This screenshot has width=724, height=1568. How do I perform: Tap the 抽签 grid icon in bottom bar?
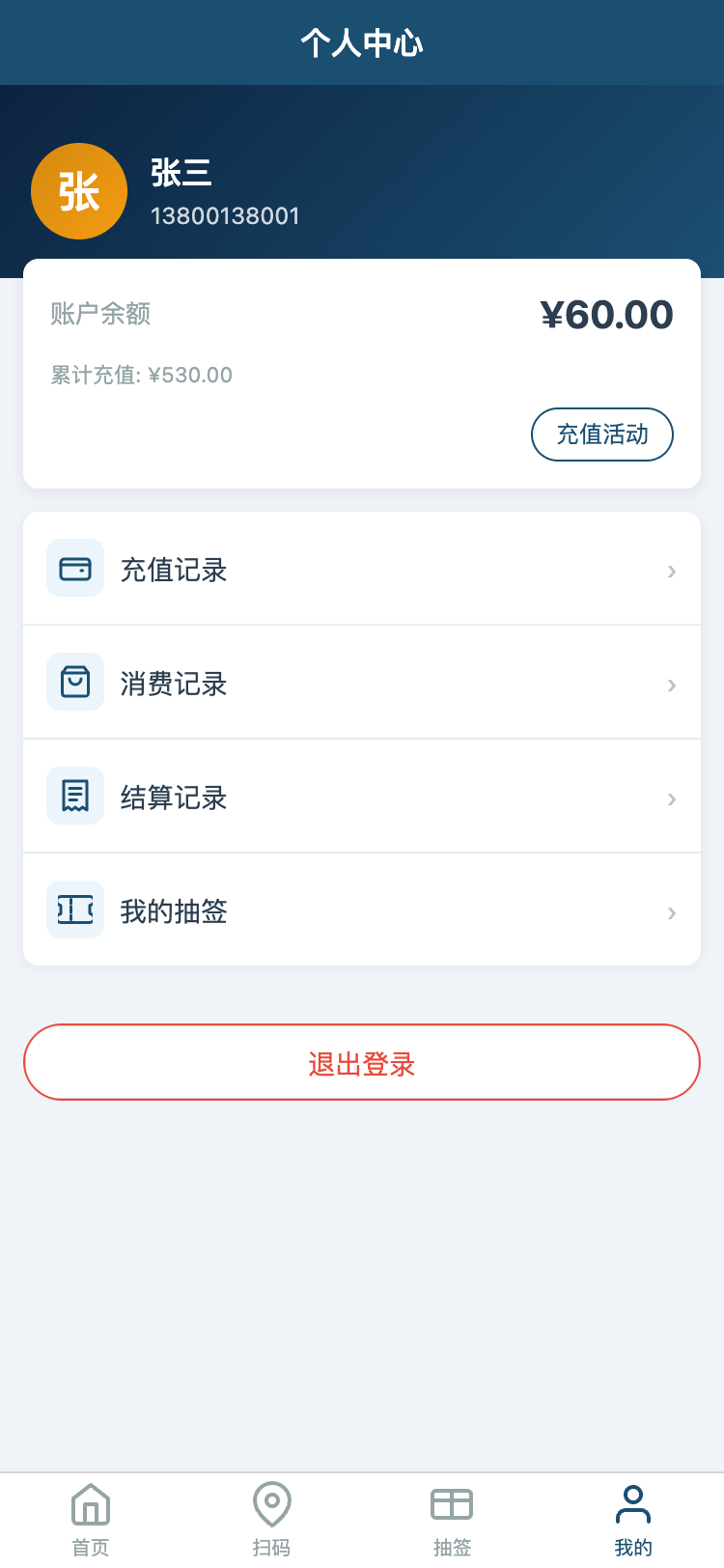[x=452, y=1503]
